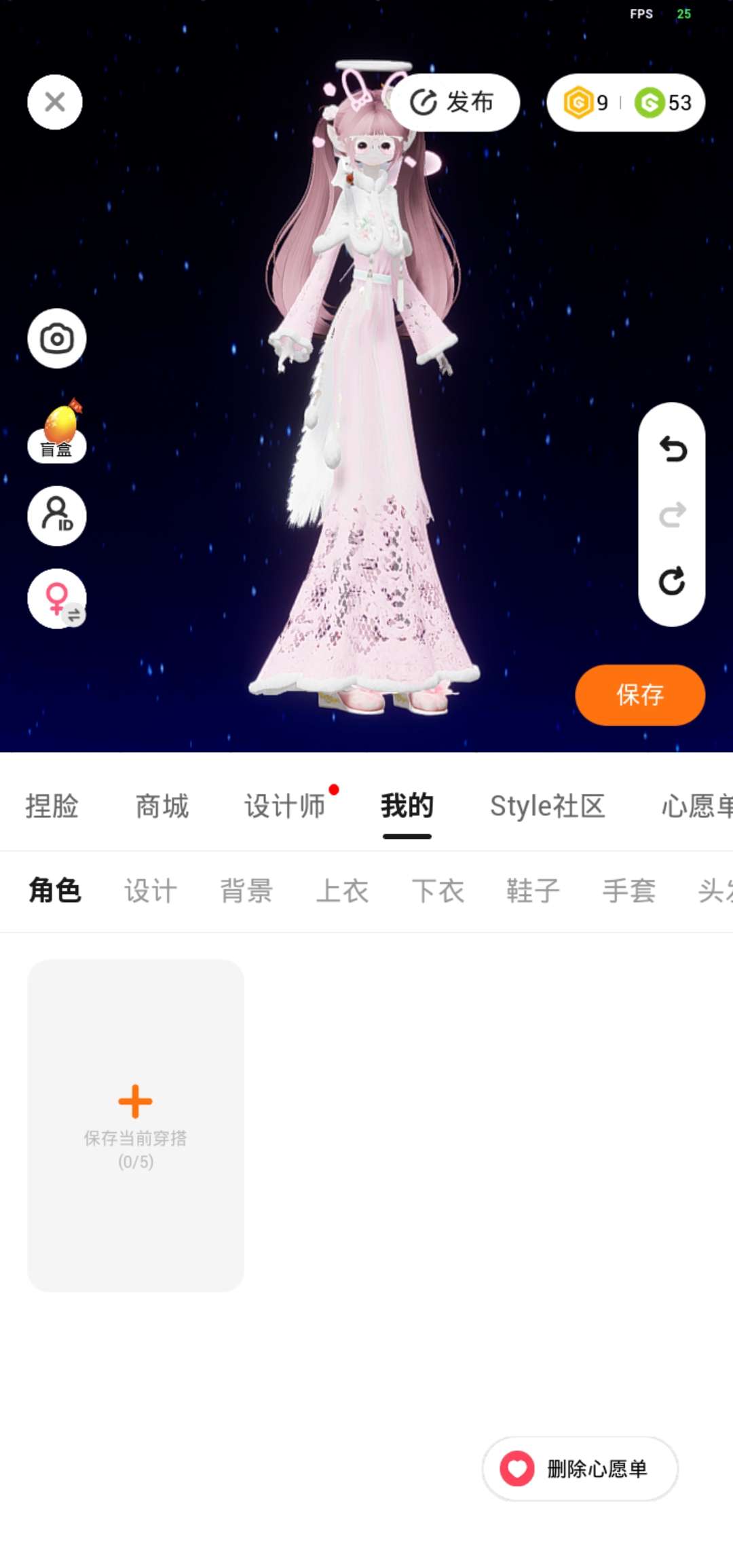Tap the 删除心愿单 button

pos(580,1469)
